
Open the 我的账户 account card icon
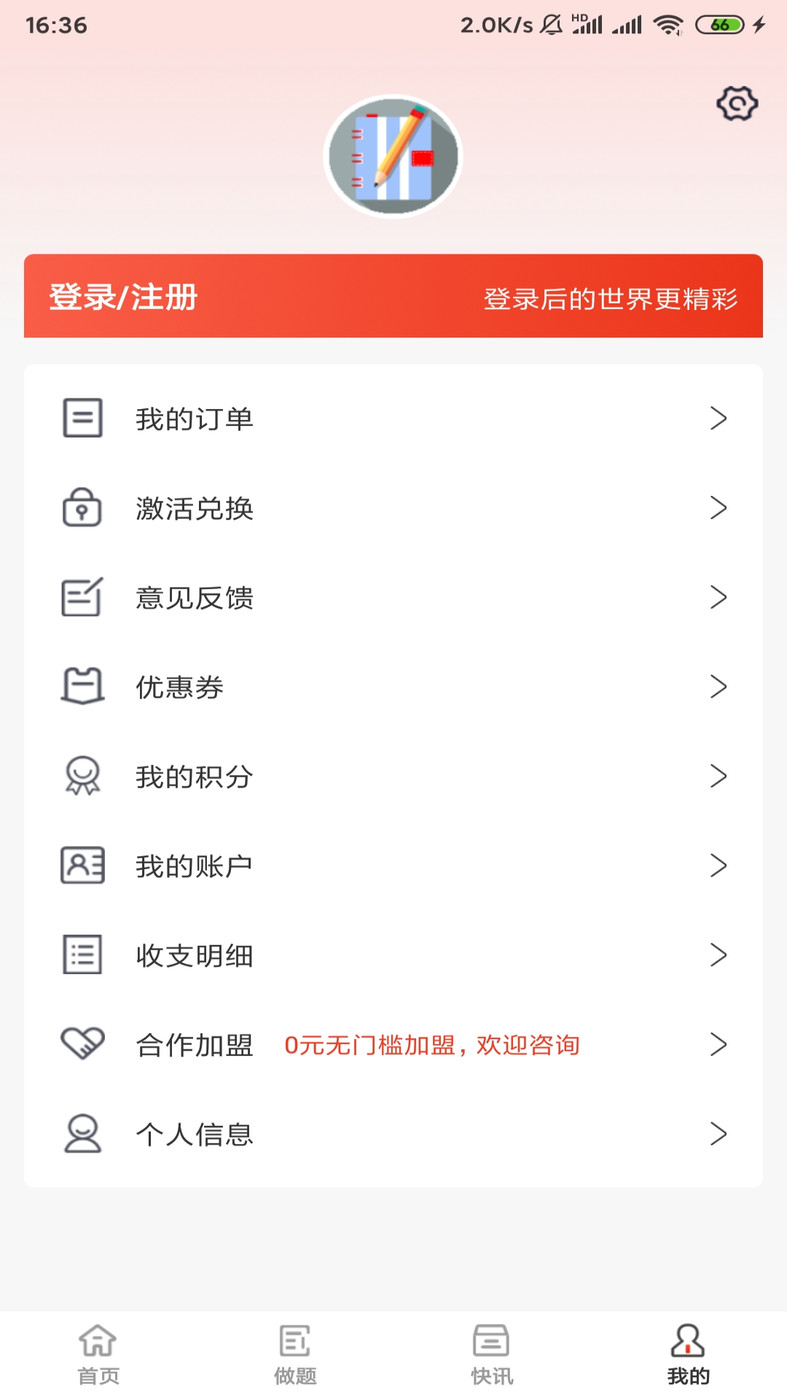(x=83, y=865)
